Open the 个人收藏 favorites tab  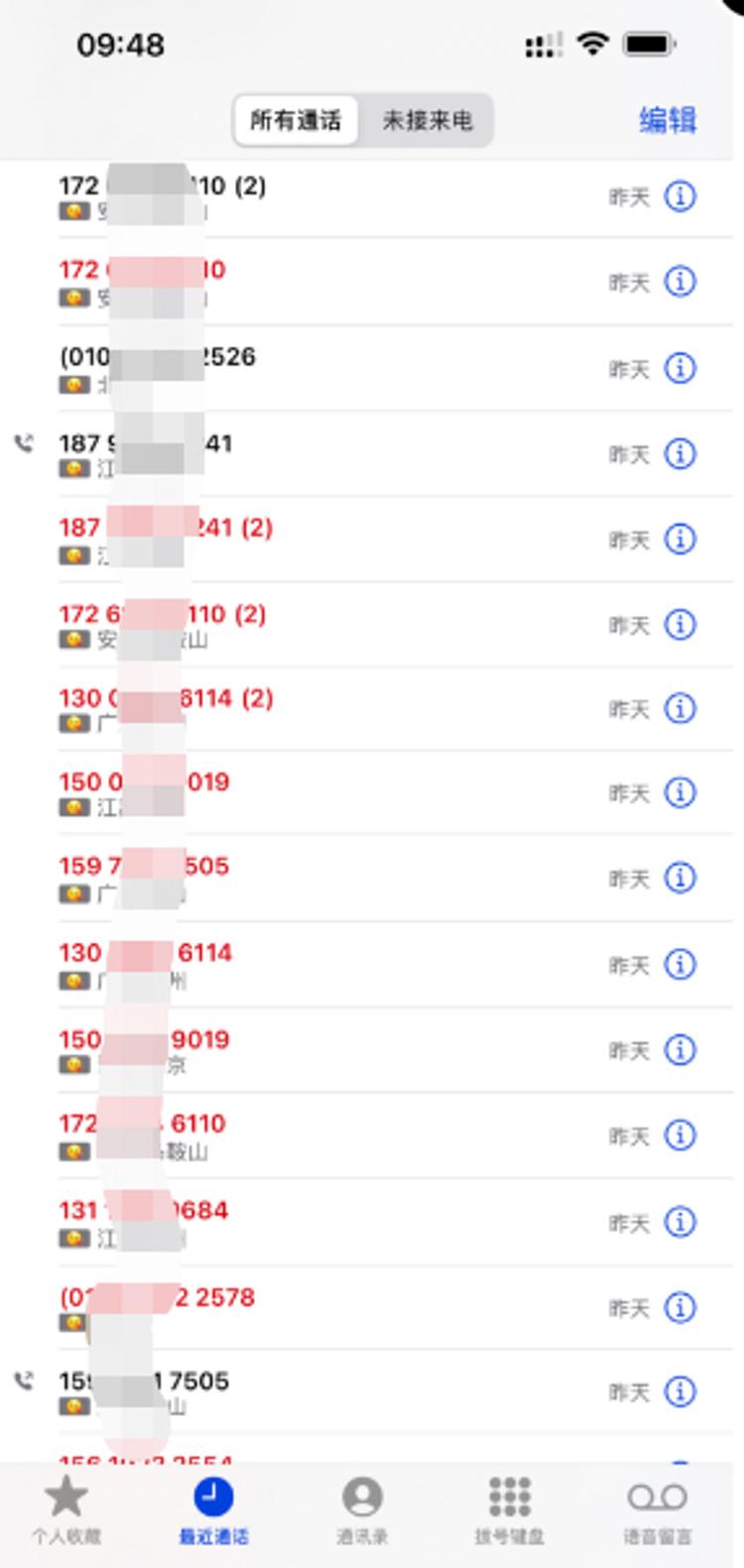66,1509
